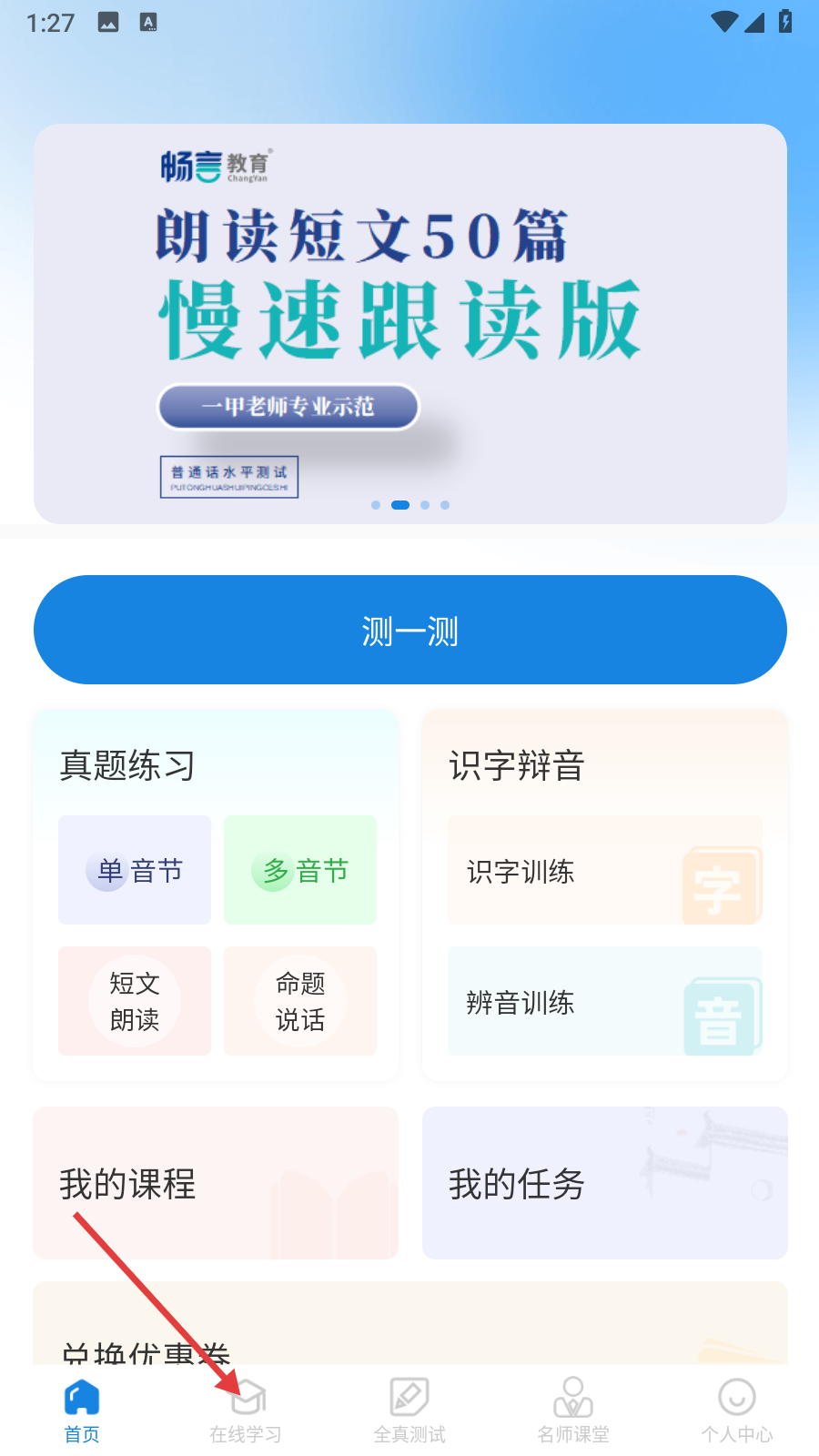The width and height of the screenshot is (819, 1456).
Task: Start 辨音训练 training
Action: [x=604, y=1002]
